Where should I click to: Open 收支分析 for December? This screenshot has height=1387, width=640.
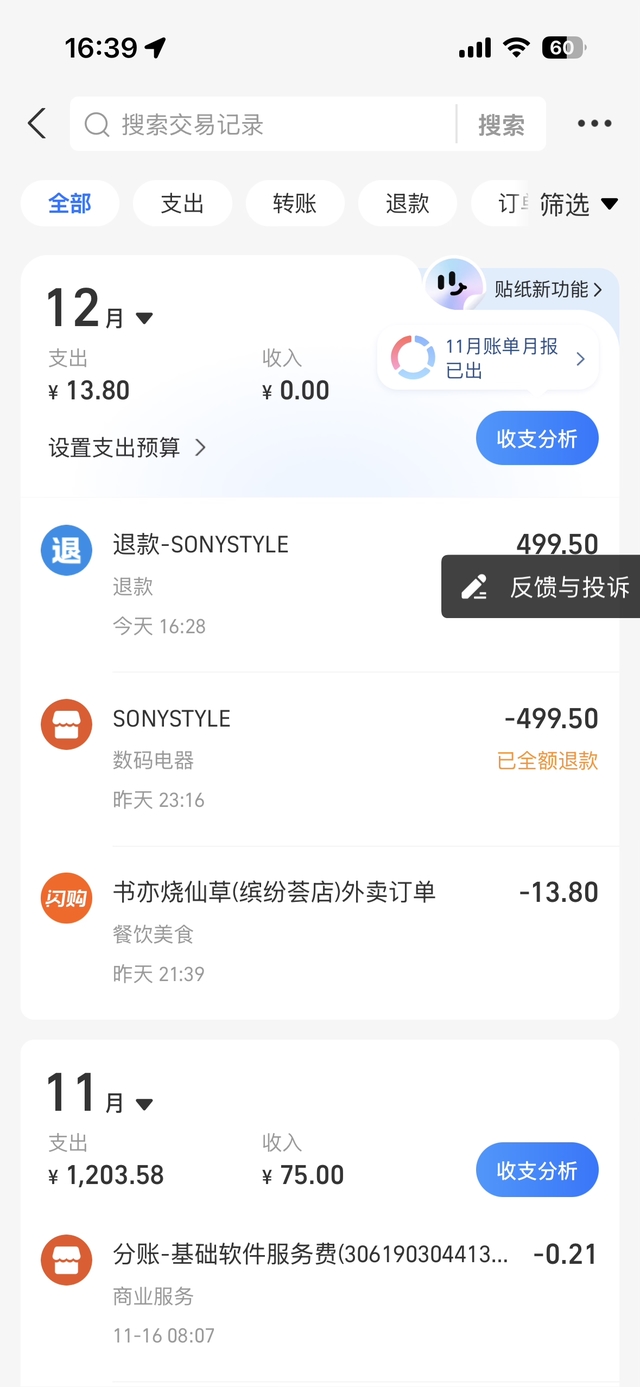(537, 439)
